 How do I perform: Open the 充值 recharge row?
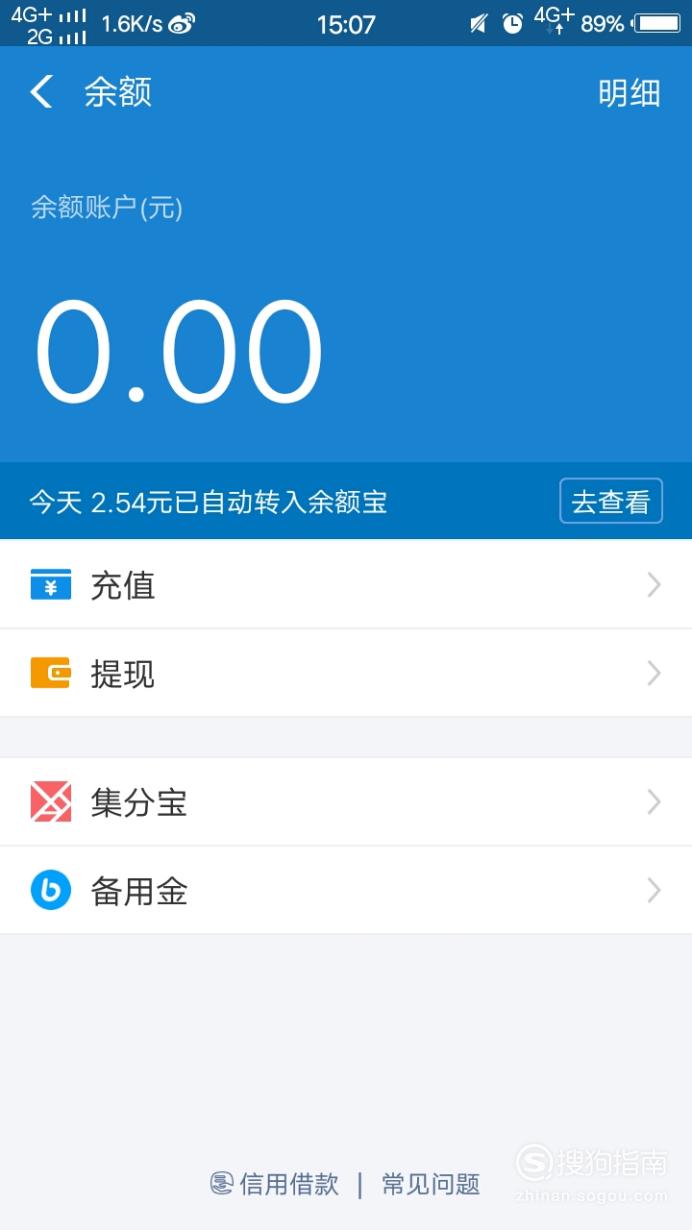(x=346, y=585)
